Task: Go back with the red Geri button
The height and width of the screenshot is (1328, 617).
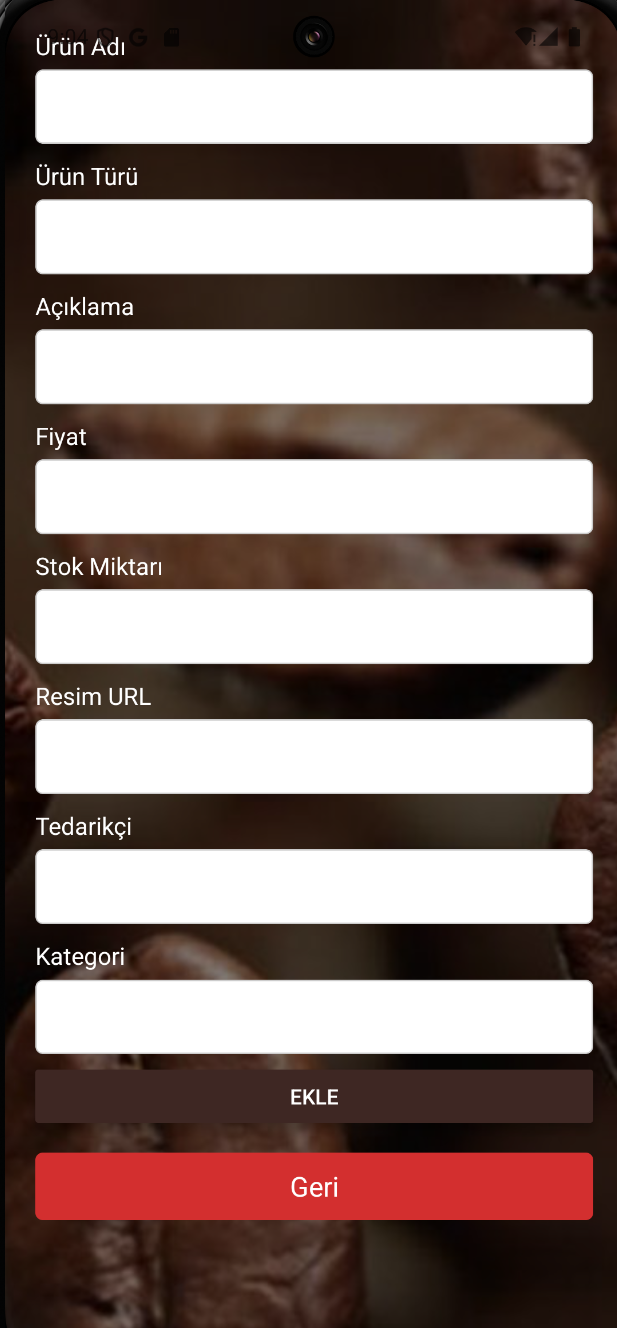Action: click(314, 1187)
